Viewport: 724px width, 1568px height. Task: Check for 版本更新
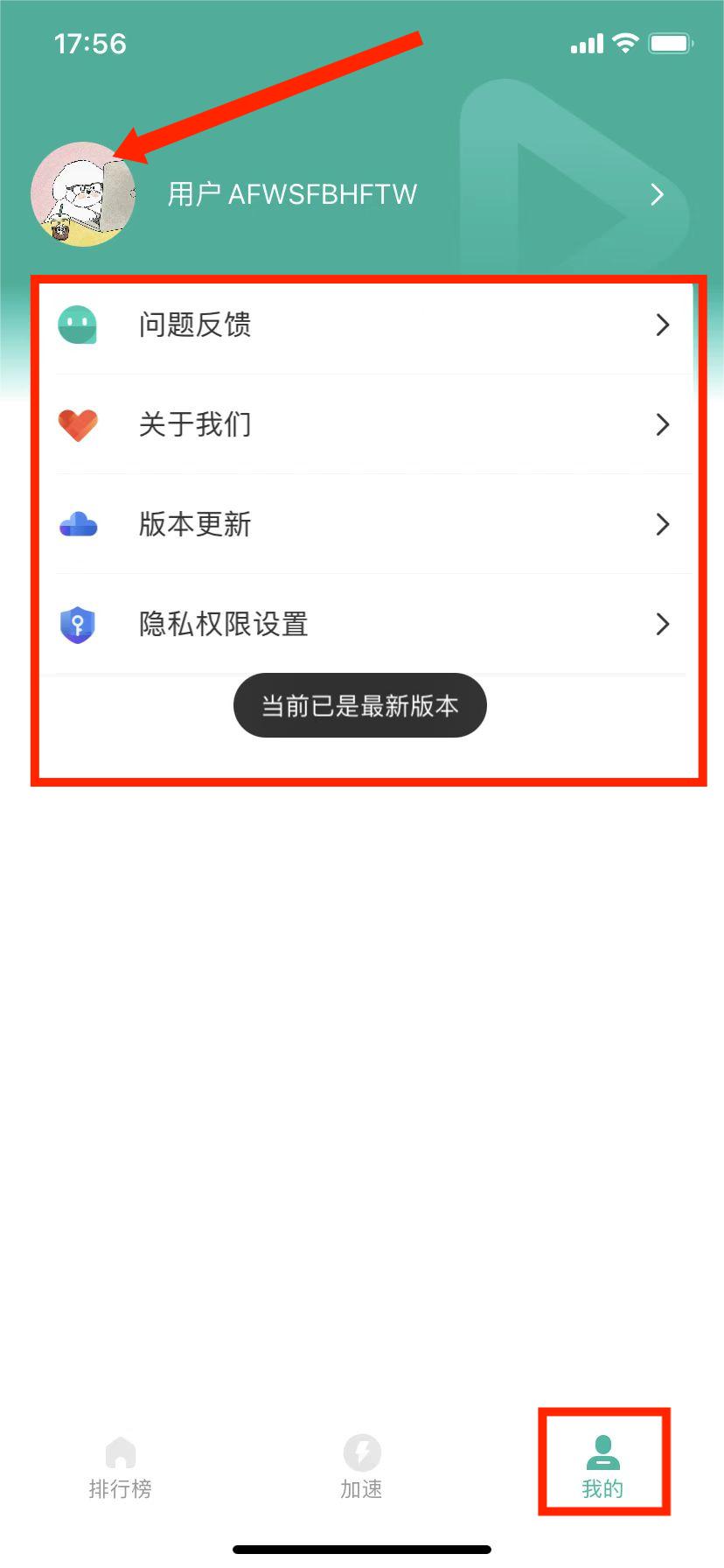pyautogui.click(x=362, y=525)
